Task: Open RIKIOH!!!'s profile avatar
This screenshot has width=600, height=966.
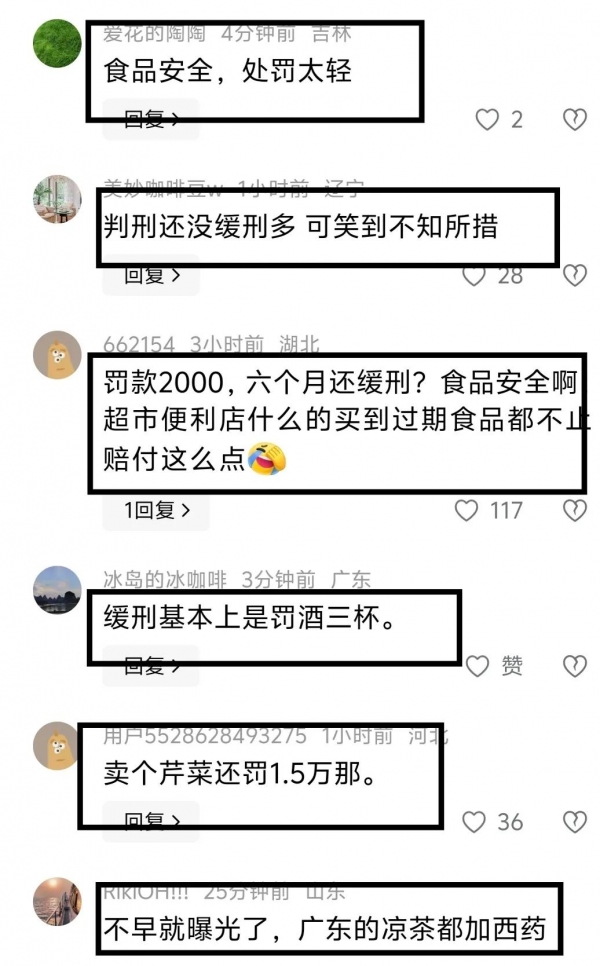Action: [x=57, y=901]
